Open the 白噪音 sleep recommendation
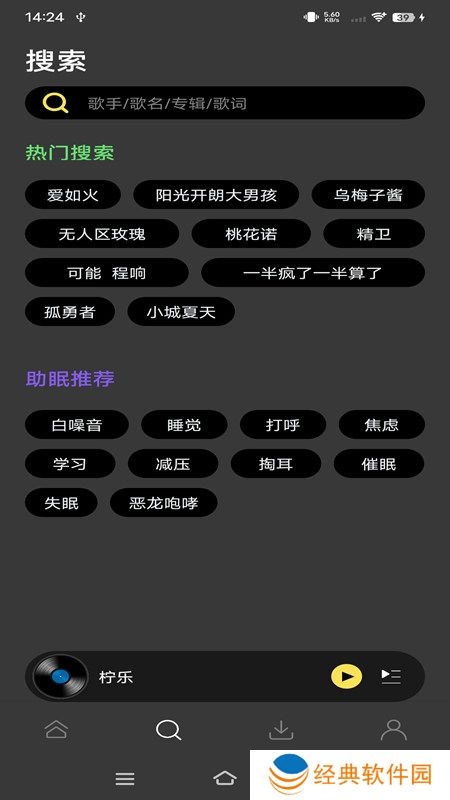Image resolution: width=450 pixels, height=800 pixels. point(77,424)
